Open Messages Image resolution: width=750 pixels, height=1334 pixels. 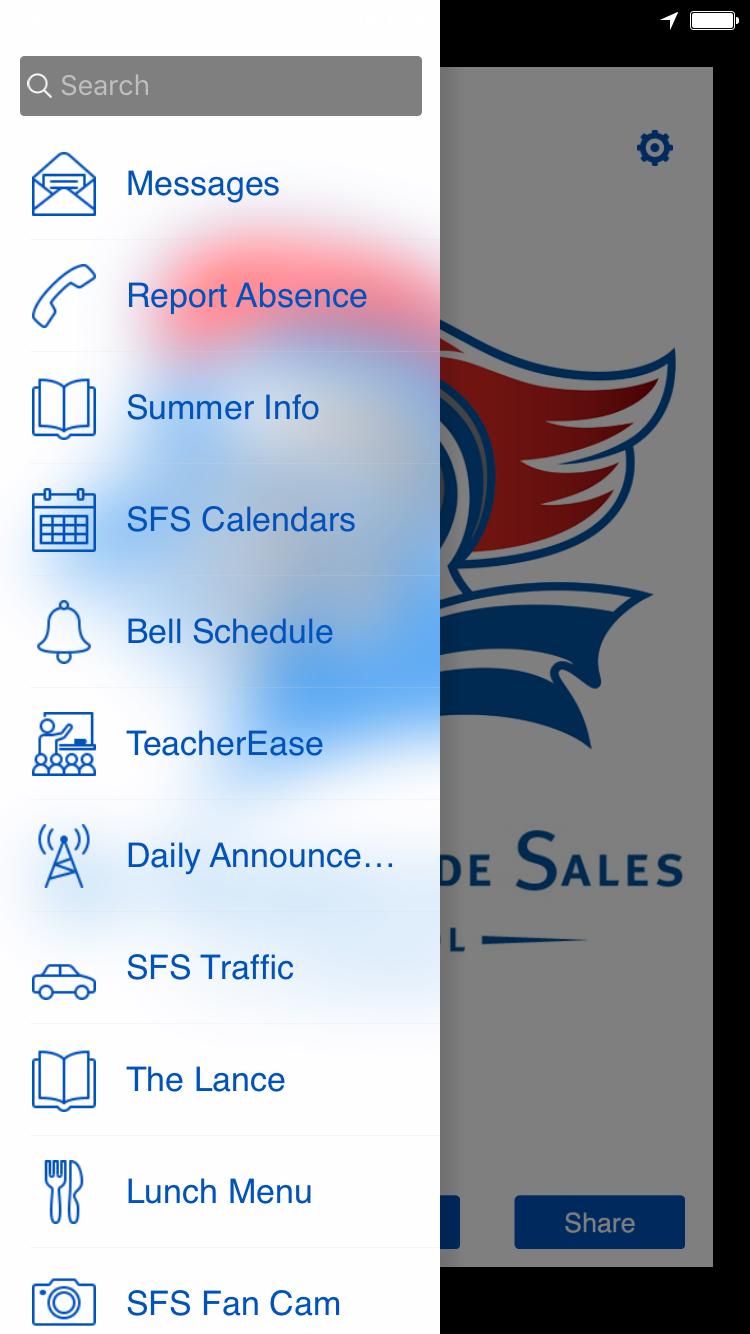(220, 184)
